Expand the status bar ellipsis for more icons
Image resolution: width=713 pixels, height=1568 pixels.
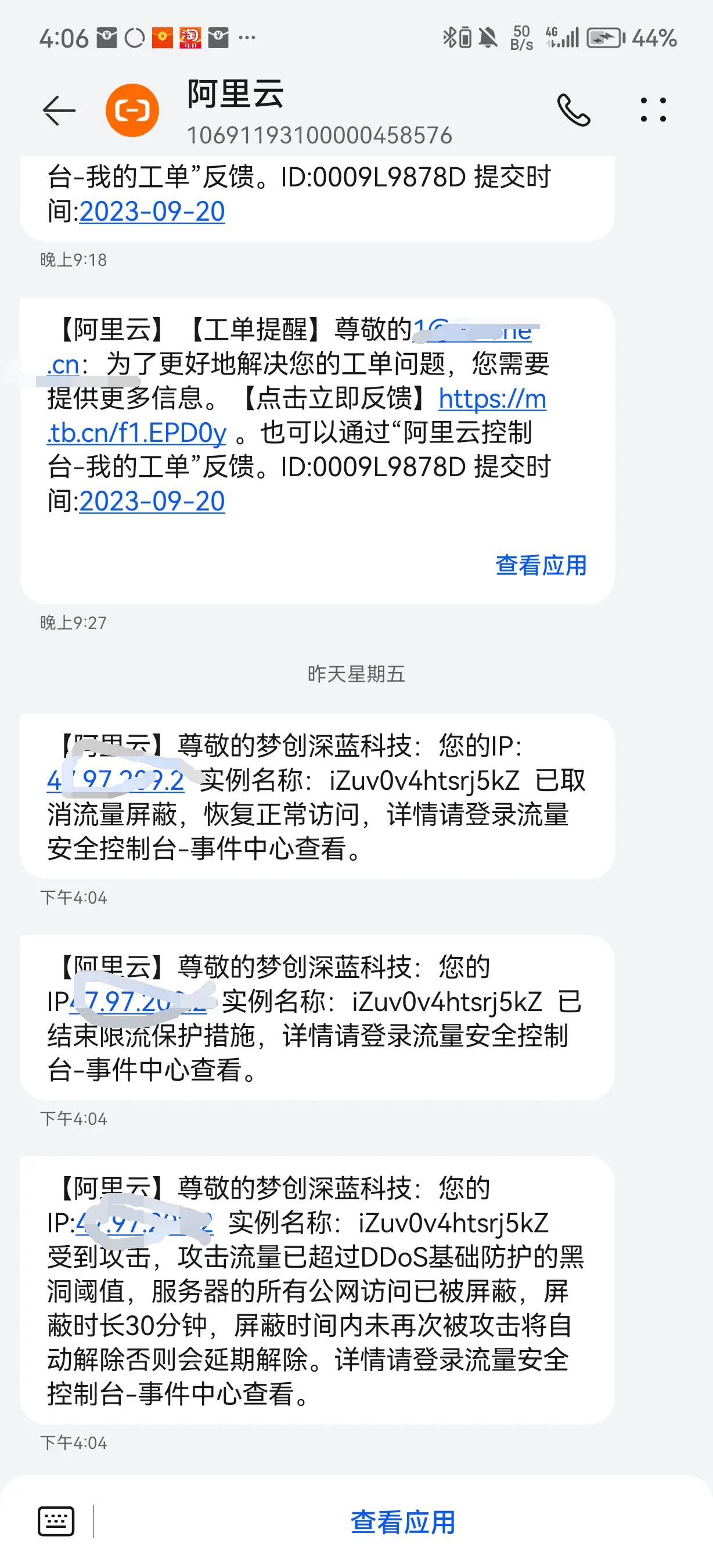246,38
